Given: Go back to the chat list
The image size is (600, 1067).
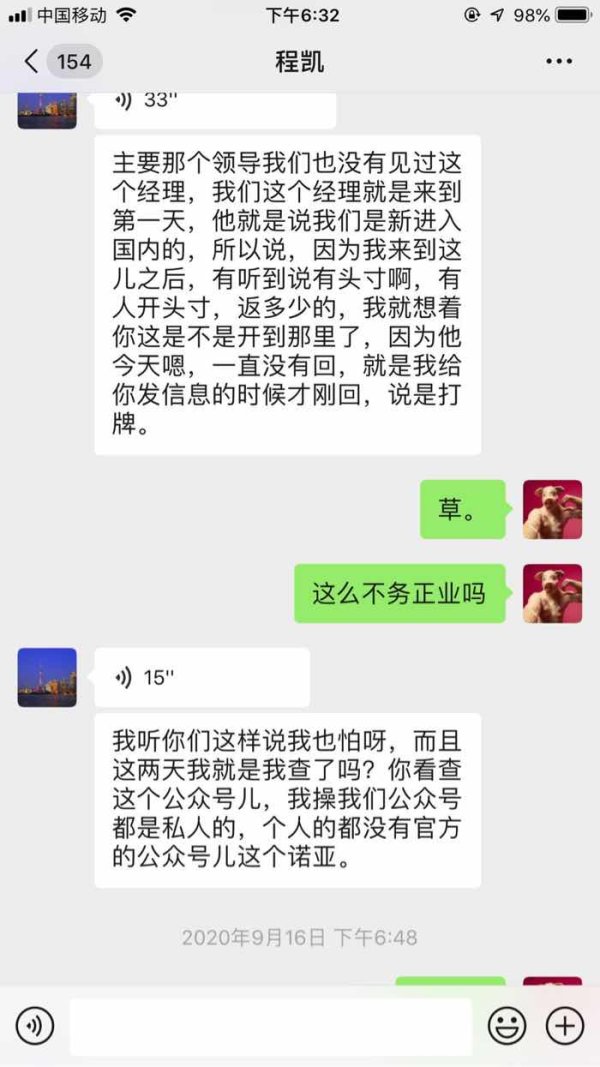Looking at the screenshot, I should pyautogui.click(x=61, y=62).
